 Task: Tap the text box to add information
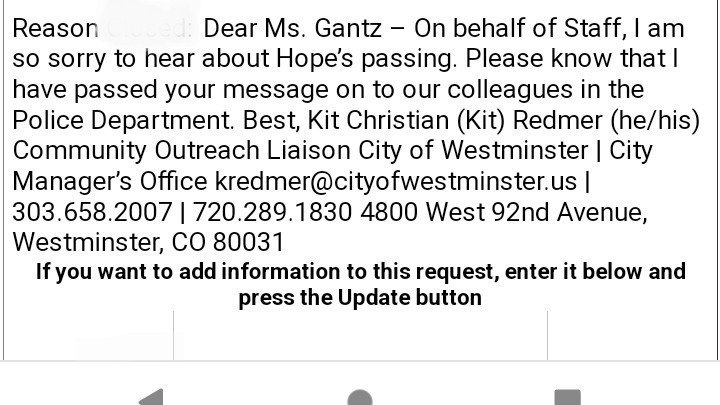click(360, 335)
